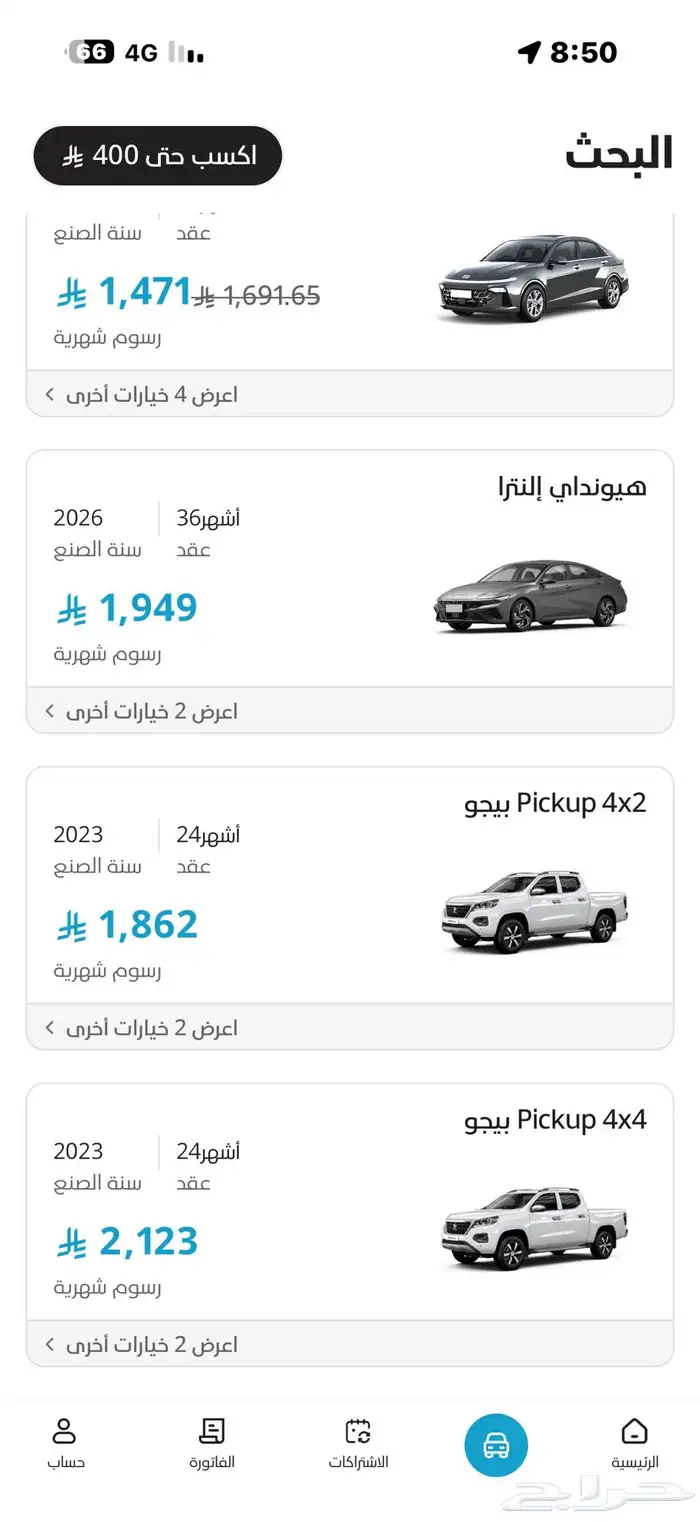Expand 2 other options for Pickup 4x2
The width and height of the screenshot is (700, 1522).
350,1028
